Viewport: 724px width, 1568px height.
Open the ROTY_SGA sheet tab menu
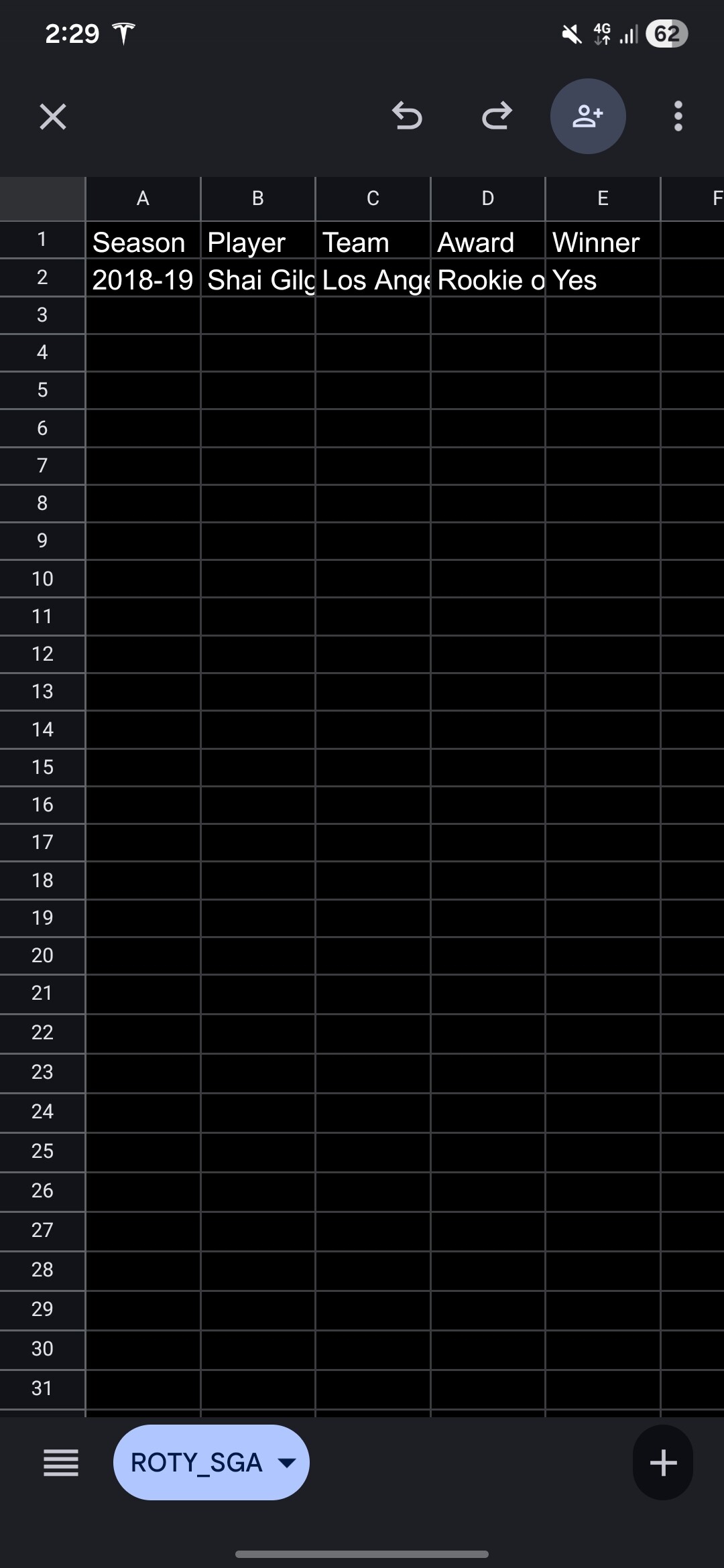(x=211, y=1462)
